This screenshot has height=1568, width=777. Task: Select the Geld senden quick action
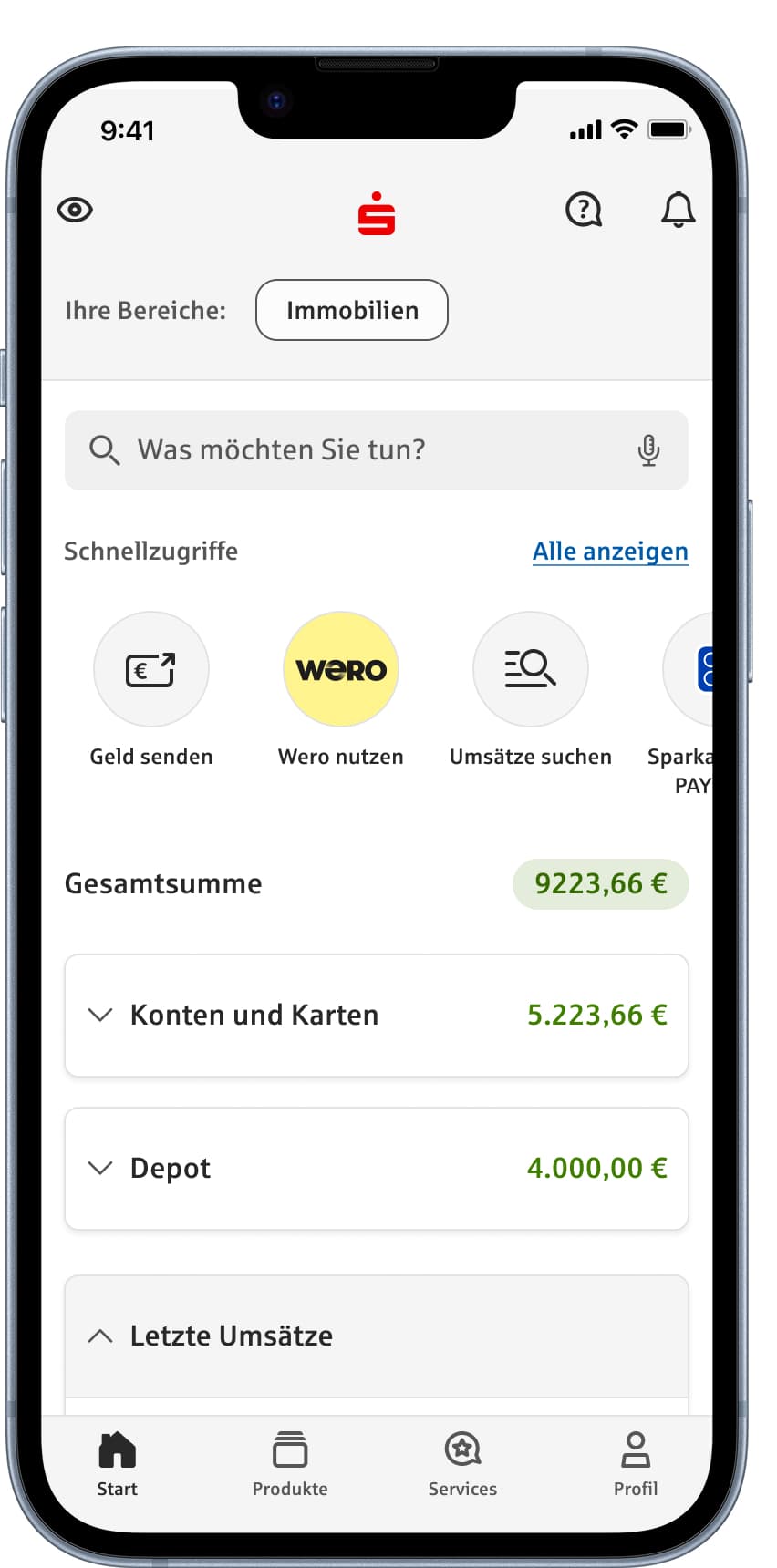[150, 668]
